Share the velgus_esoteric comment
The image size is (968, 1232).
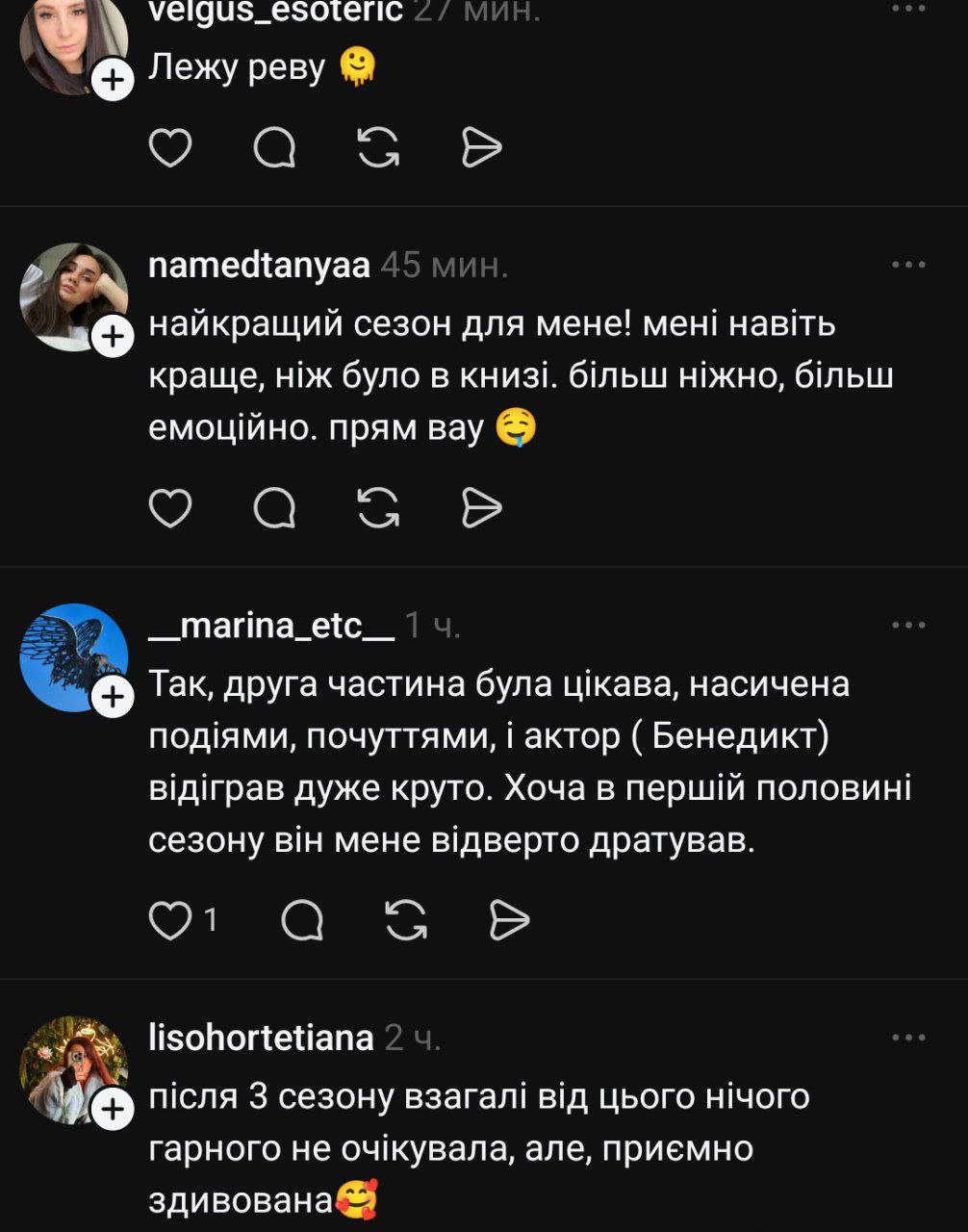[481, 148]
